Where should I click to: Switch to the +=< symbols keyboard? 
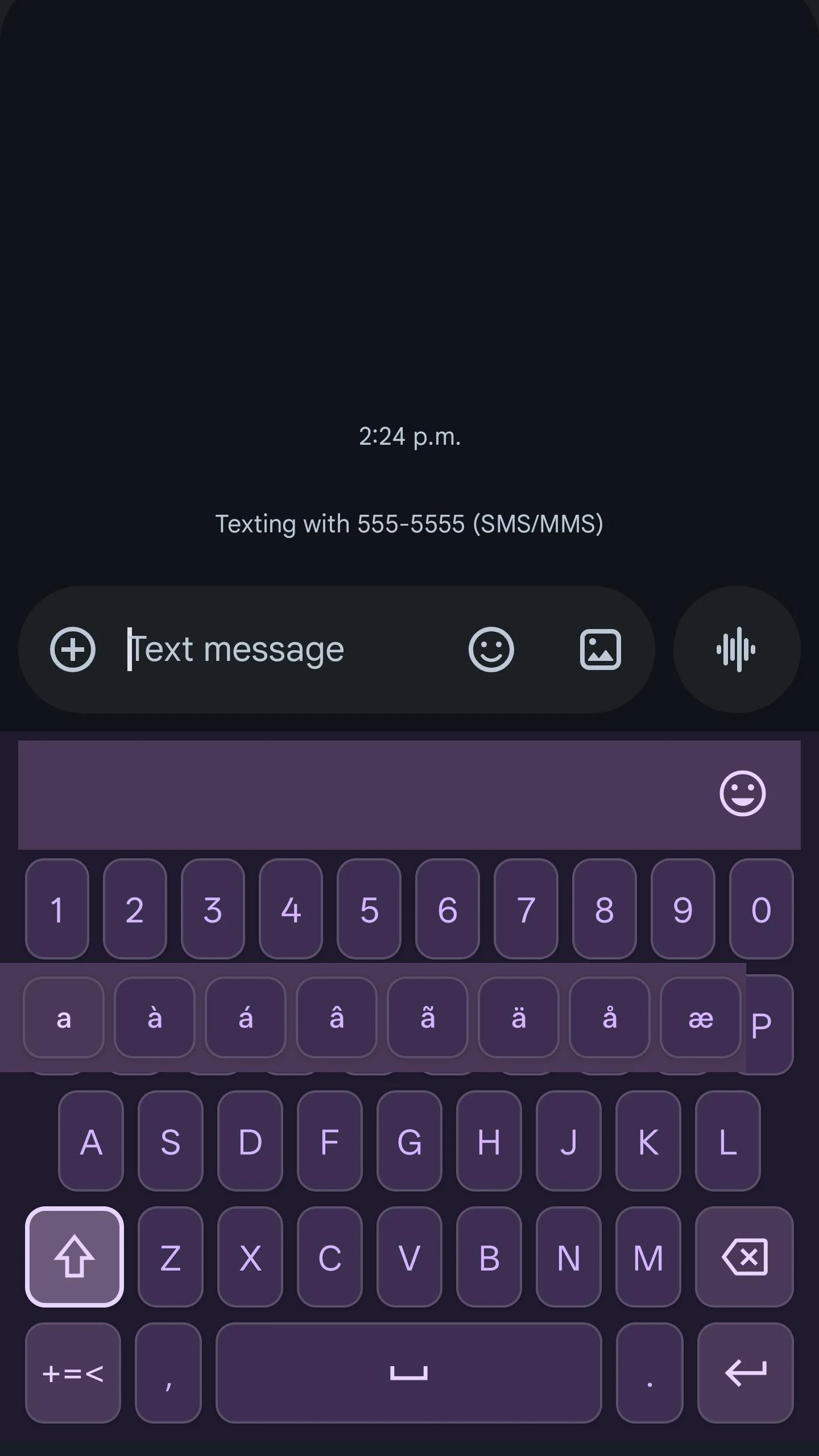coord(73,1374)
